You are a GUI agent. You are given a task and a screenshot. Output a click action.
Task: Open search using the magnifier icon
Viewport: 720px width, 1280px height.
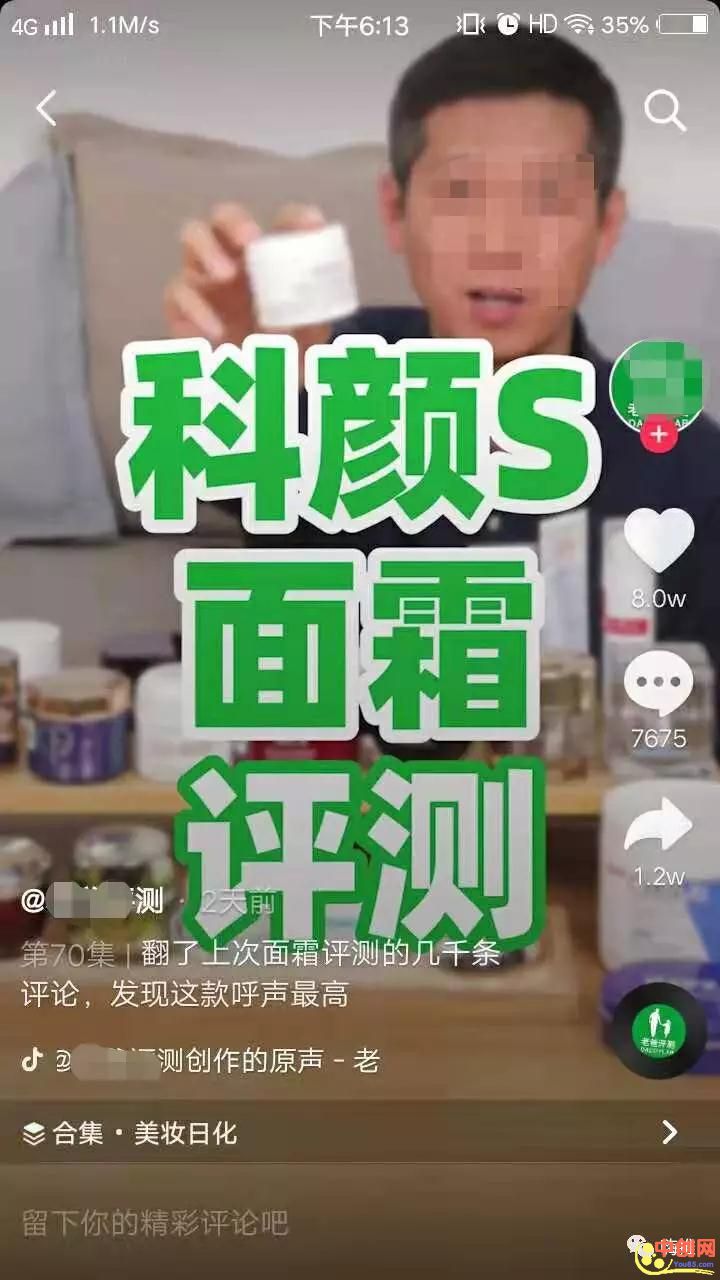[664, 111]
